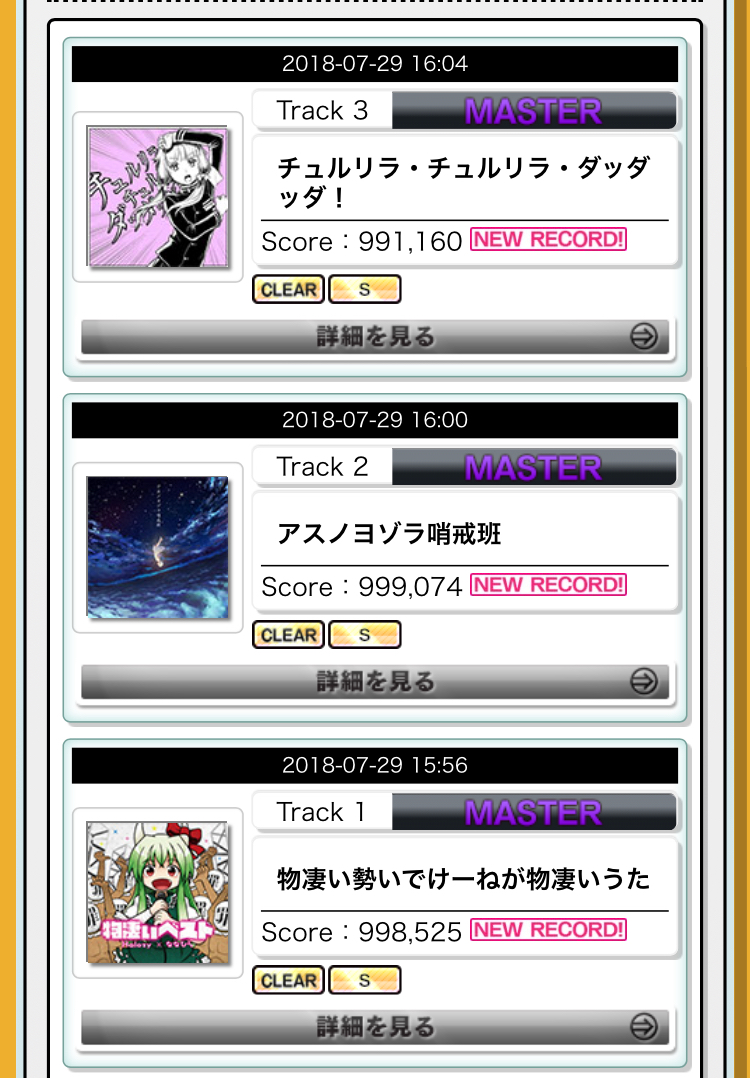This screenshot has width=750, height=1078.
Task: Open 詳細を見る for チュルリラ・チュルリラ・ダッダッダ！
Action: [x=375, y=337]
